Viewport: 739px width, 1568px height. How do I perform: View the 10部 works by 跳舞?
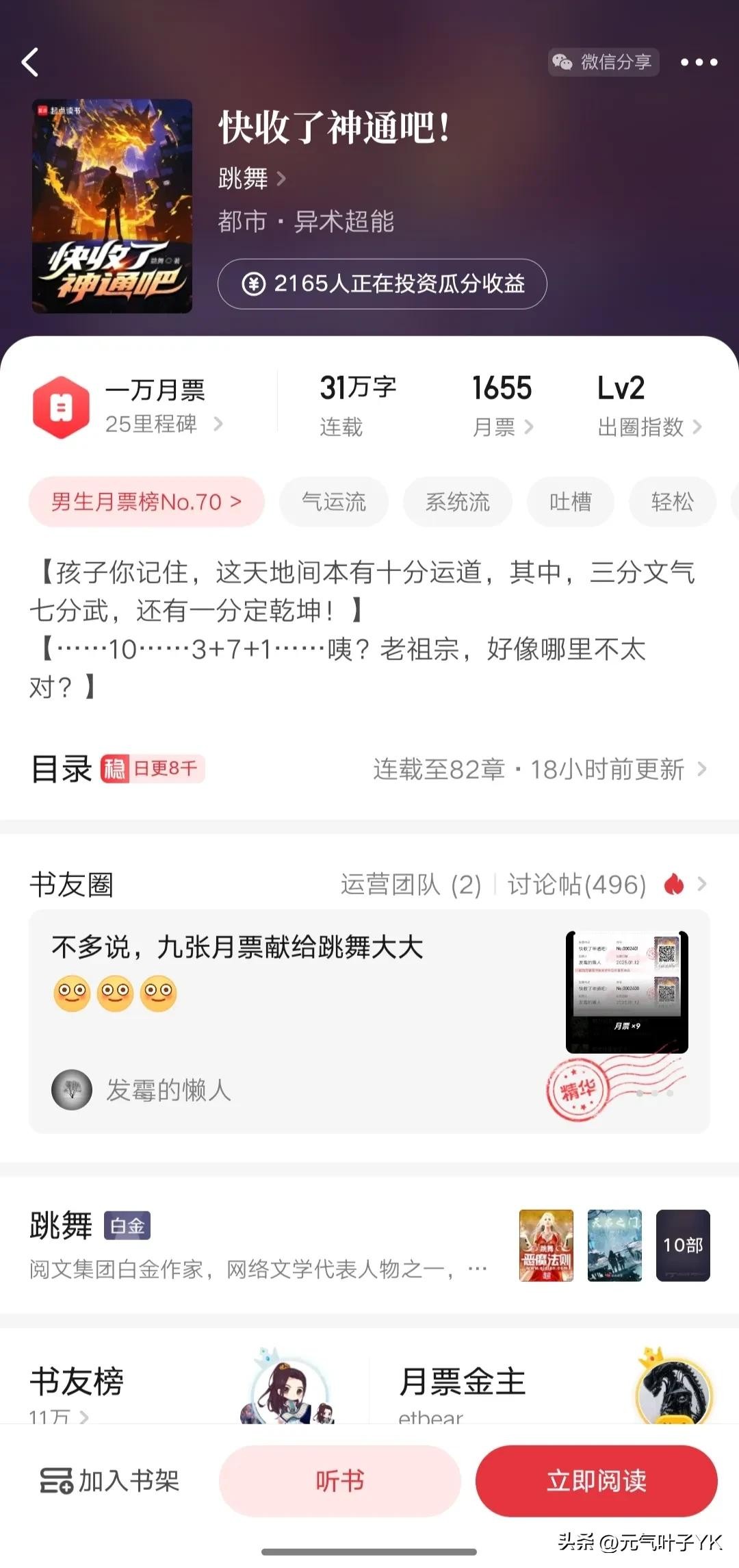click(x=682, y=1245)
